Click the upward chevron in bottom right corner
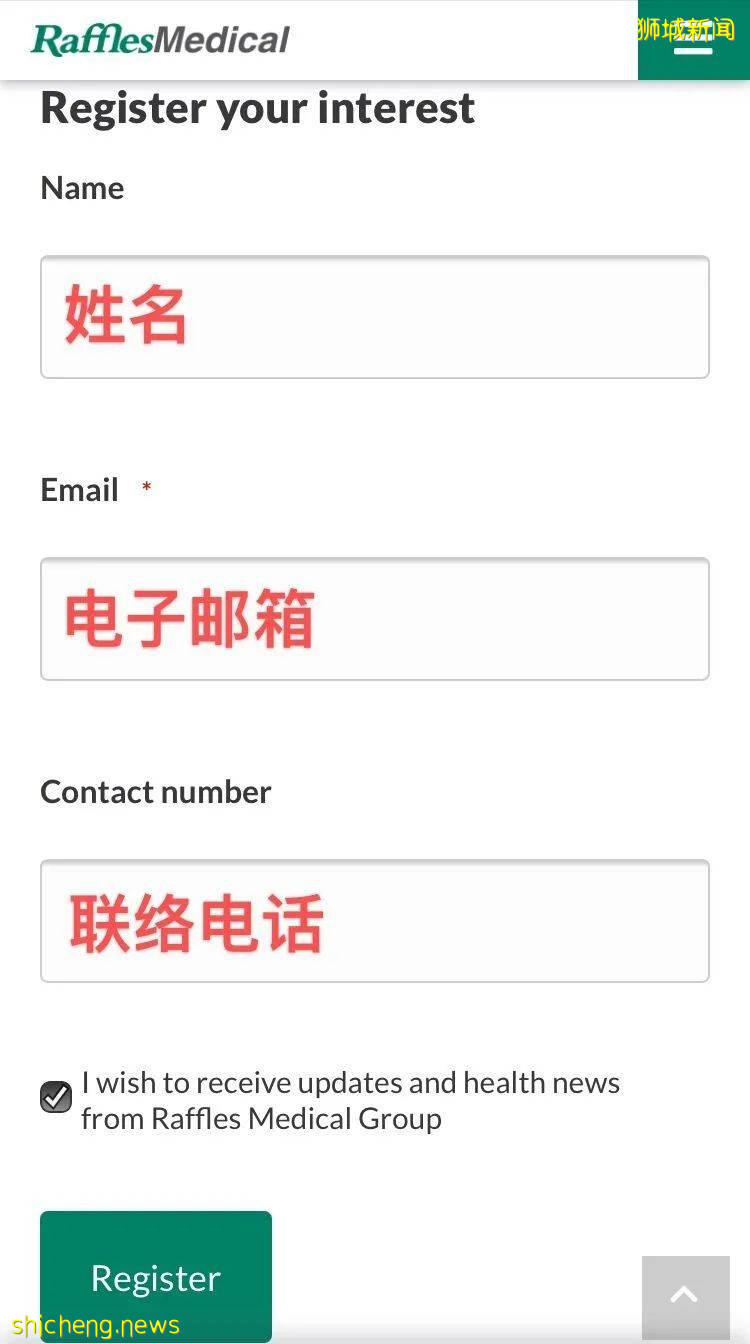Screen dimensions: 750x1344 click(x=685, y=1294)
